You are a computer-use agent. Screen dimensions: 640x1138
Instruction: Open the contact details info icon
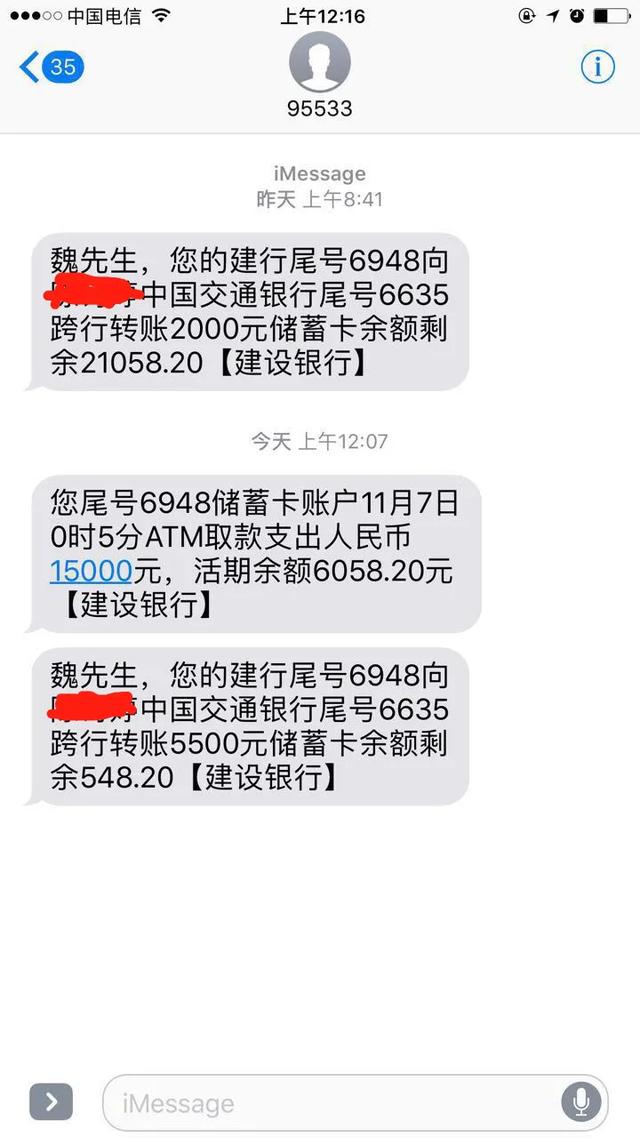597,67
